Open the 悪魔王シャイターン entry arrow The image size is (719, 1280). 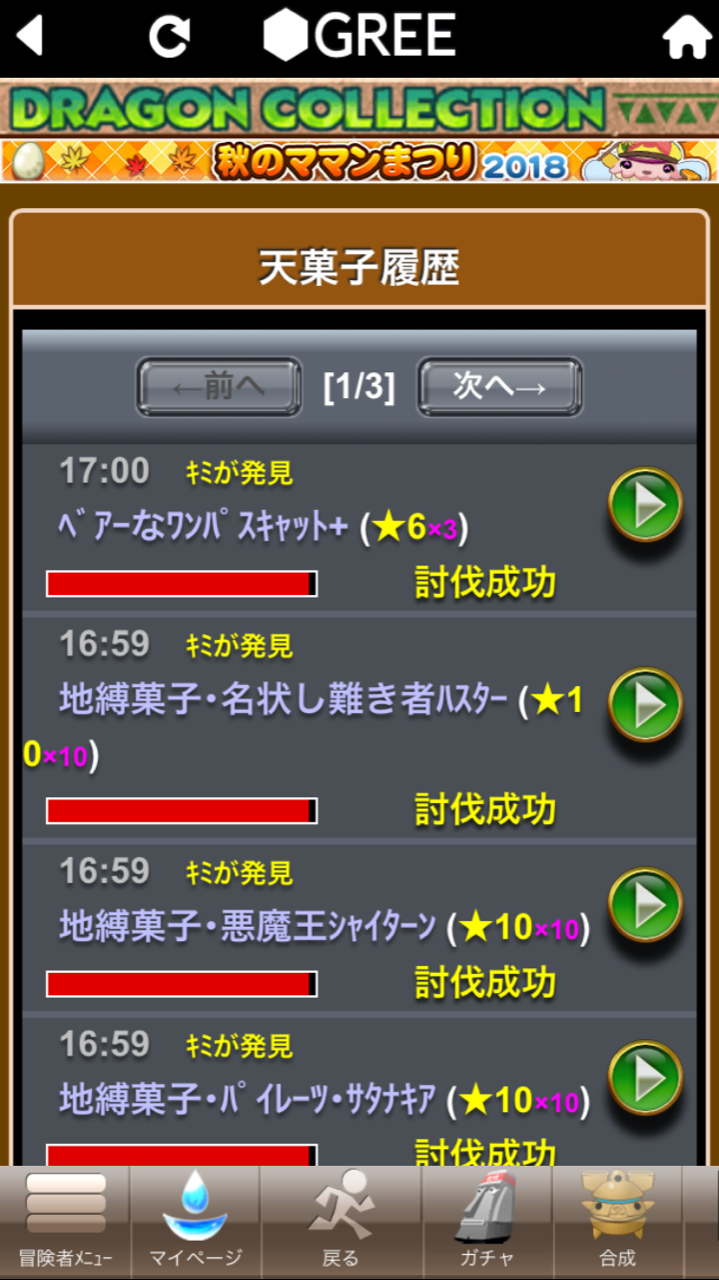pos(646,905)
